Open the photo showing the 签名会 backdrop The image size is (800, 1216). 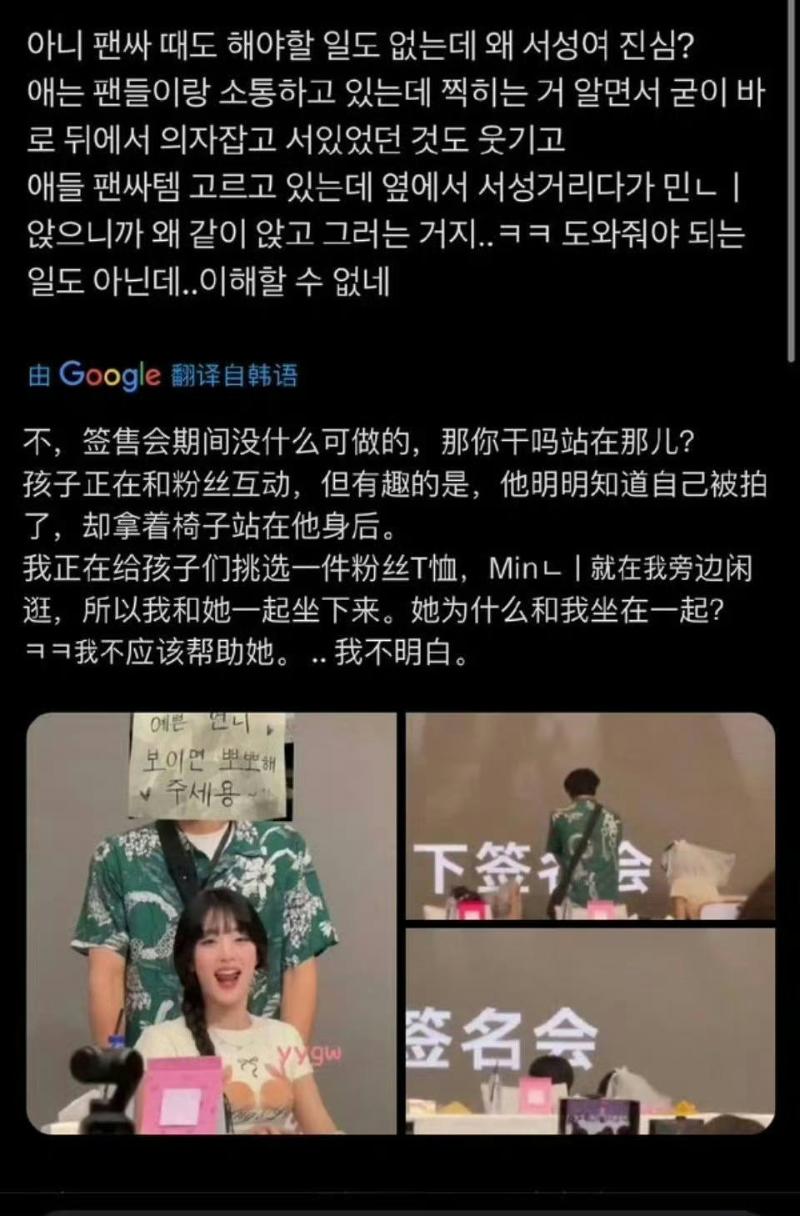(x=590, y=1030)
